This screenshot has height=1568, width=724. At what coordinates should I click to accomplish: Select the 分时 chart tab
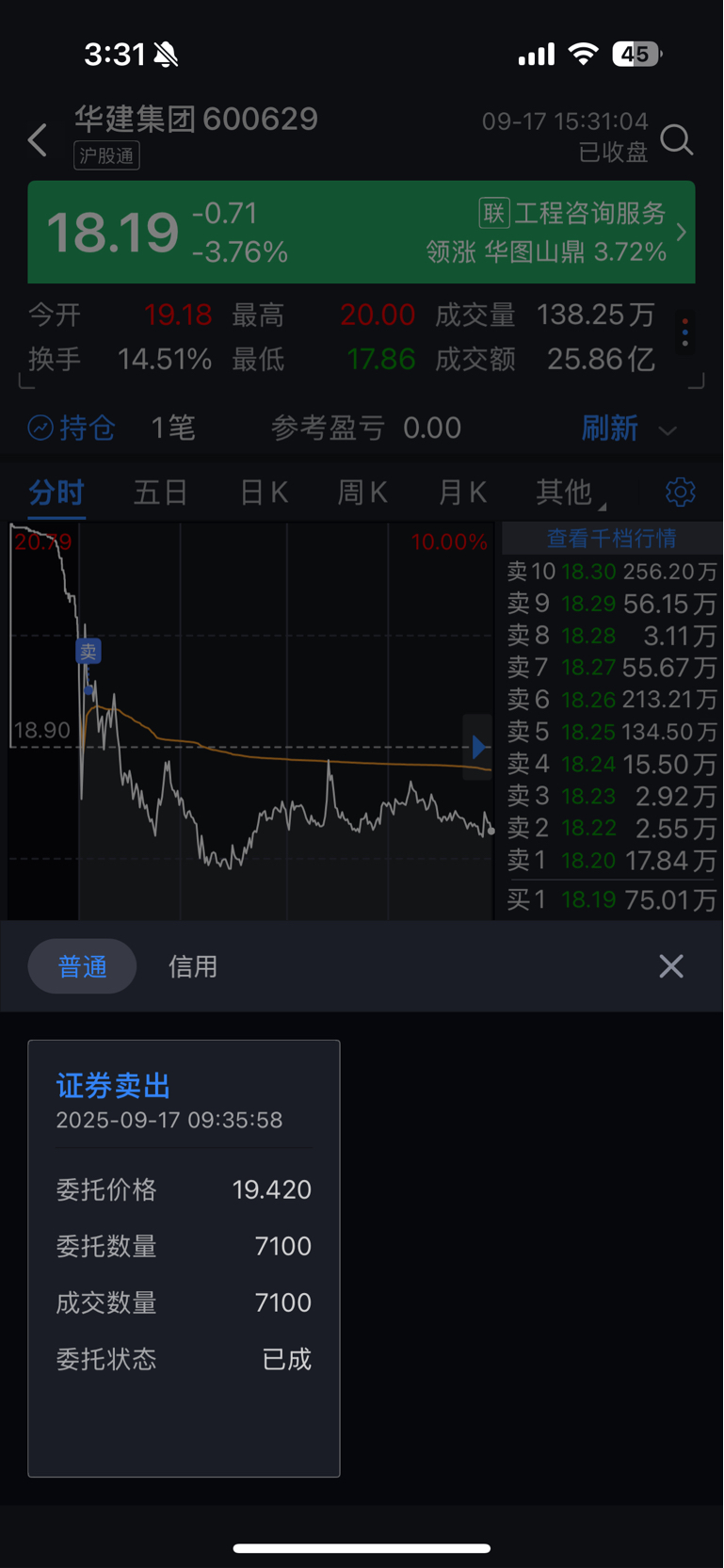point(56,493)
